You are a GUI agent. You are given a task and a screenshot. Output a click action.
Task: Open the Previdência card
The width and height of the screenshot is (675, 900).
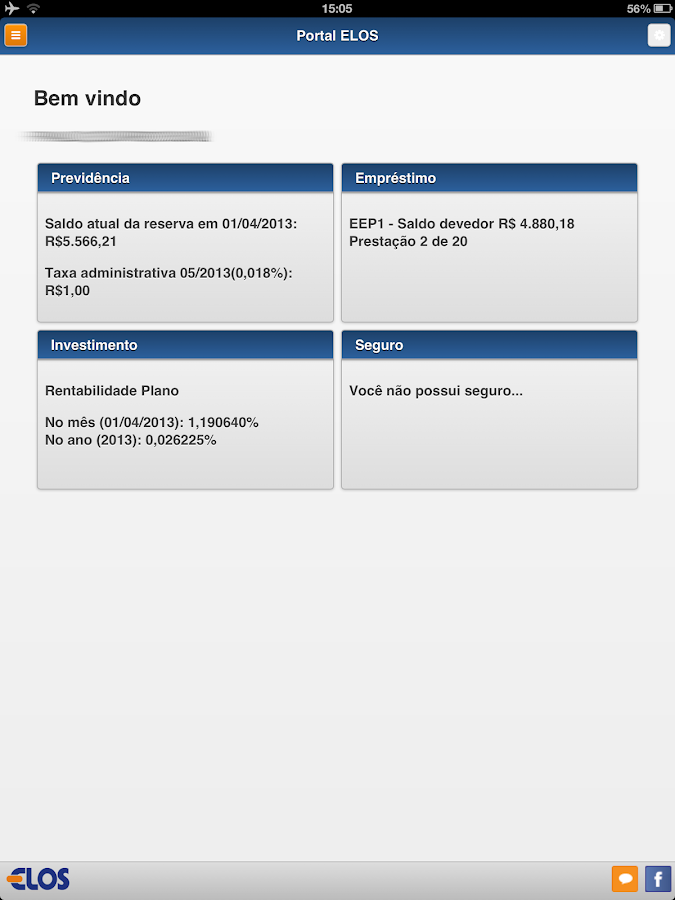pos(185,243)
